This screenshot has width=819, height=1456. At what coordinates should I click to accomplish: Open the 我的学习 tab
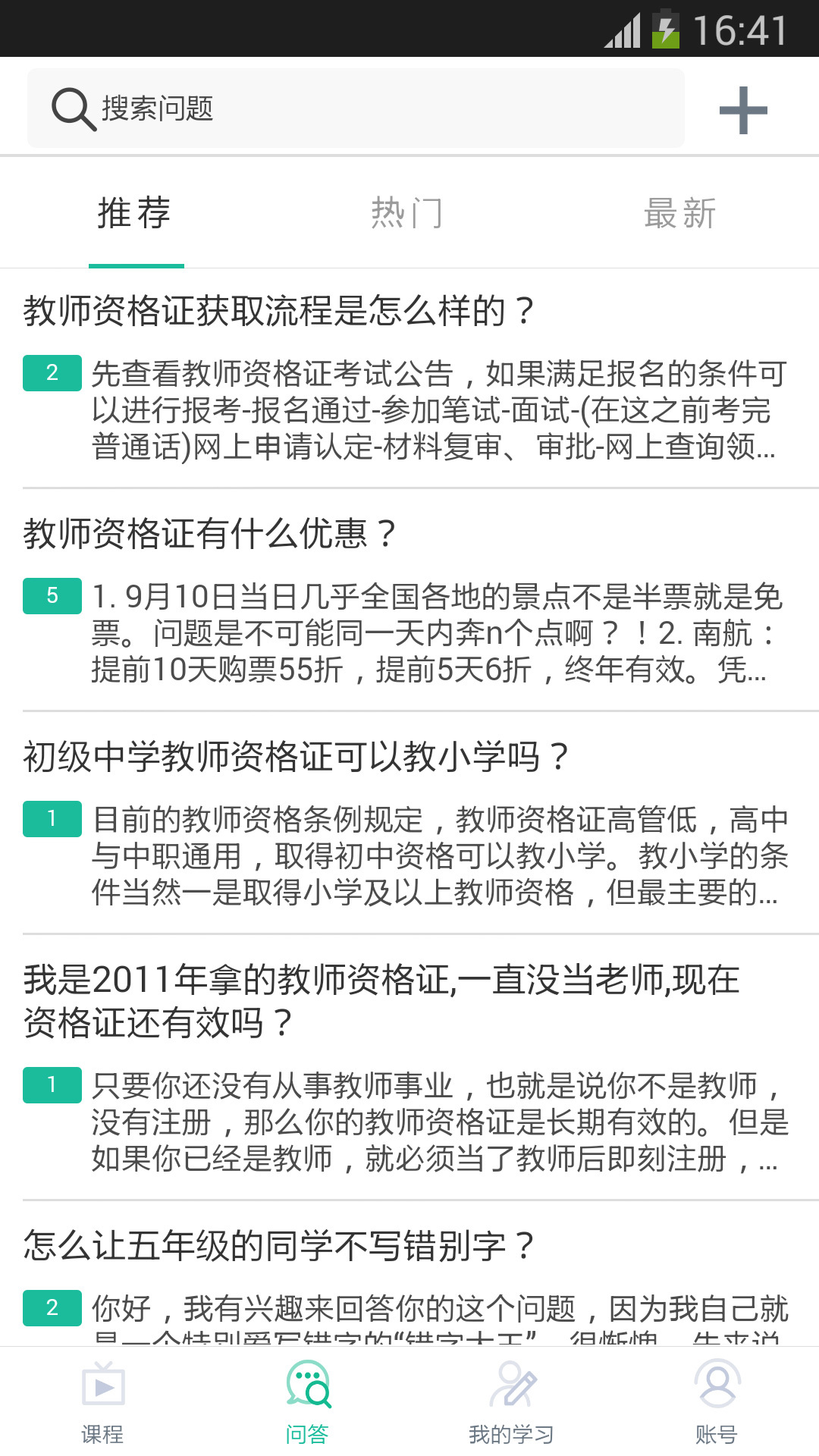tap(512, 1401)
